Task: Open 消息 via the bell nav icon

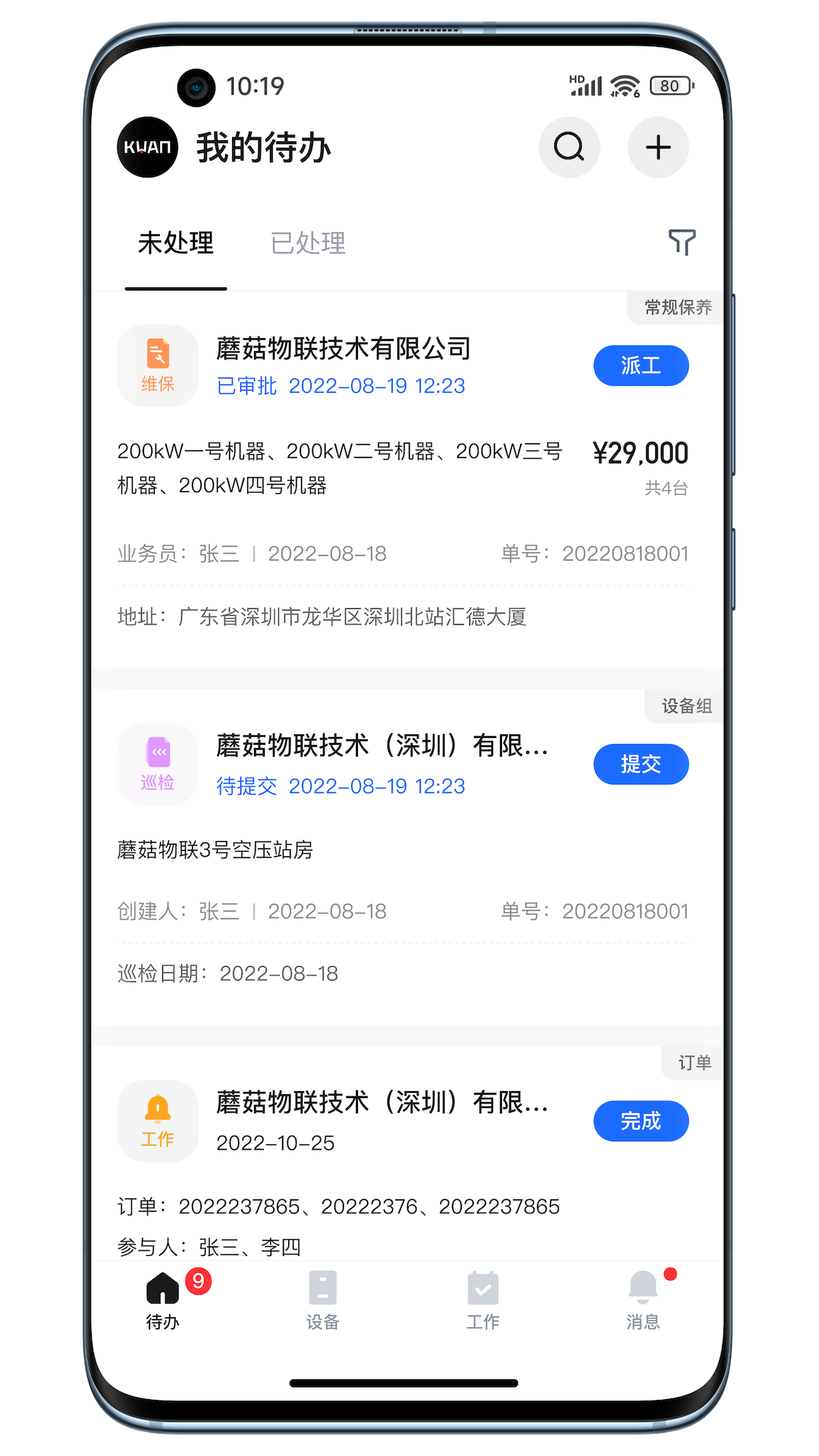Action: 643,1301
